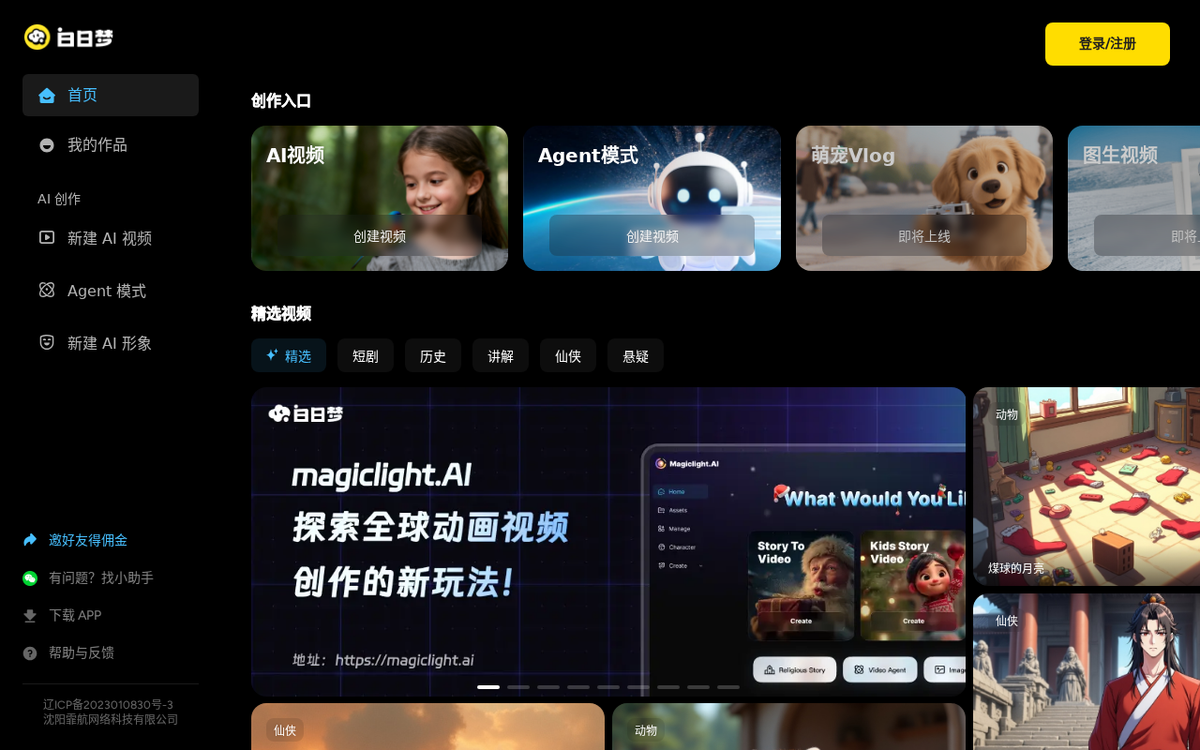Select the 短剧 chip
The height and width of the screenshot is (750, 1200).
[x=365, y=356]
